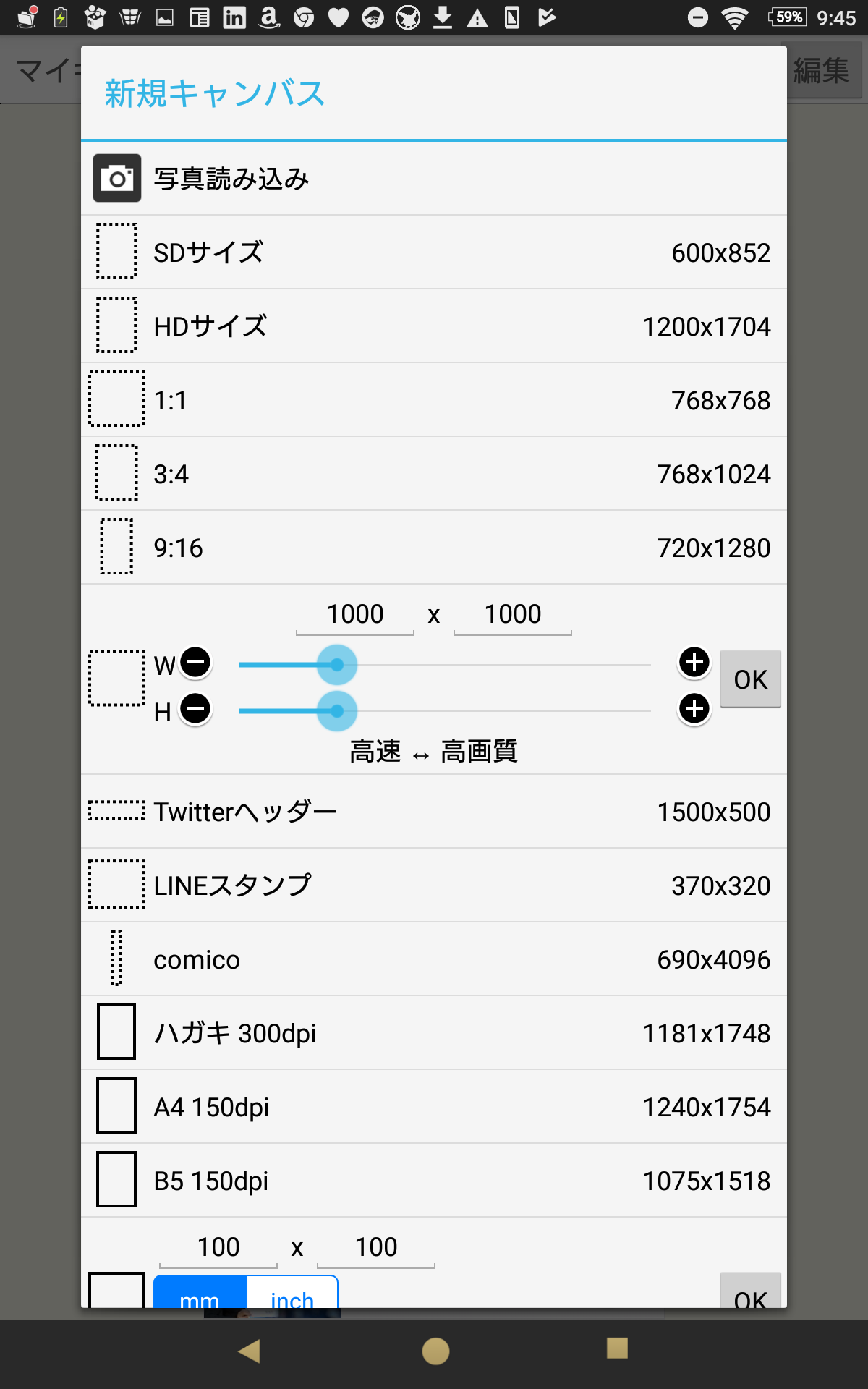Image resolution: width=868 pixels, height=1389 pixels.
Task: Choose the SDサイズ 600x852 canvas
Action: [434, 252]
